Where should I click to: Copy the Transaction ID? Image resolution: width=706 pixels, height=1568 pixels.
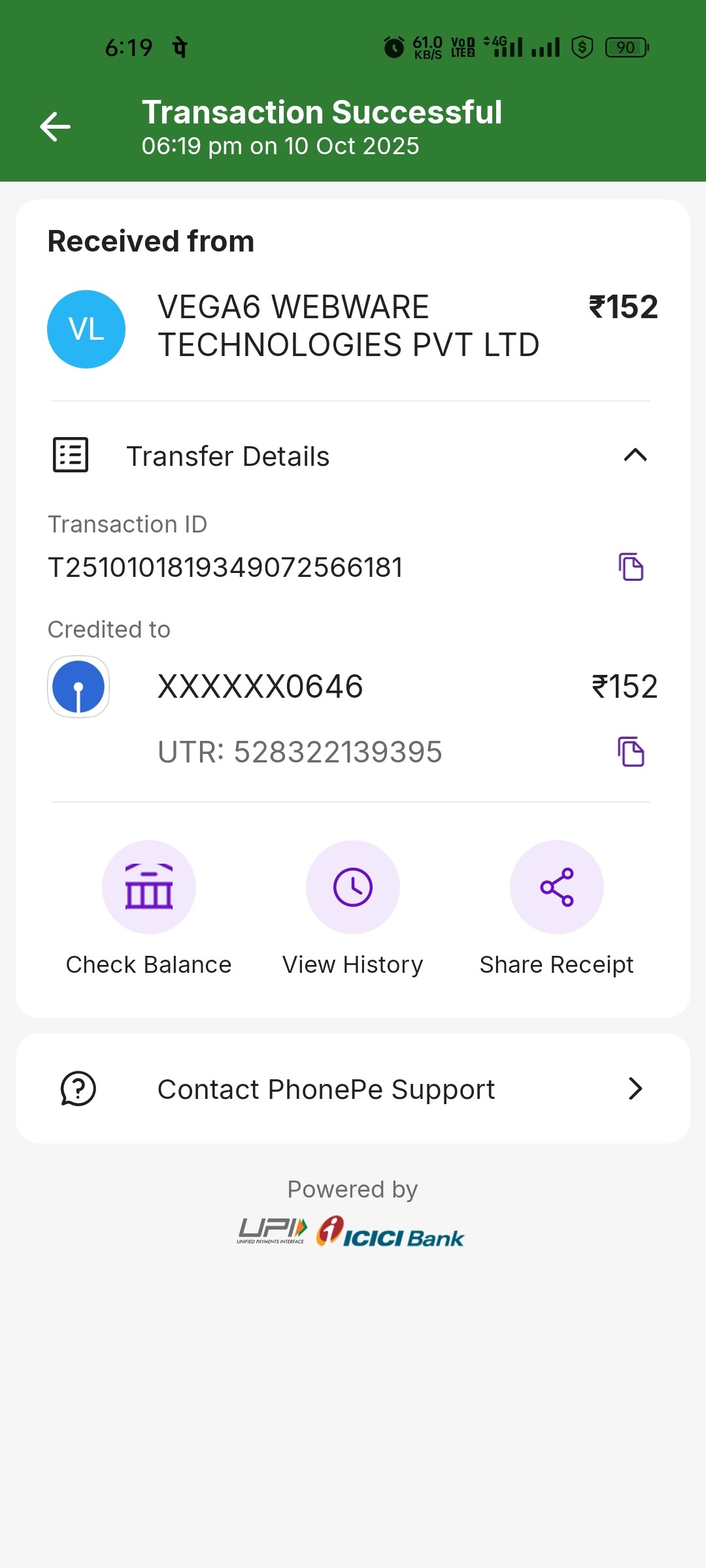(x=631, y=566)
